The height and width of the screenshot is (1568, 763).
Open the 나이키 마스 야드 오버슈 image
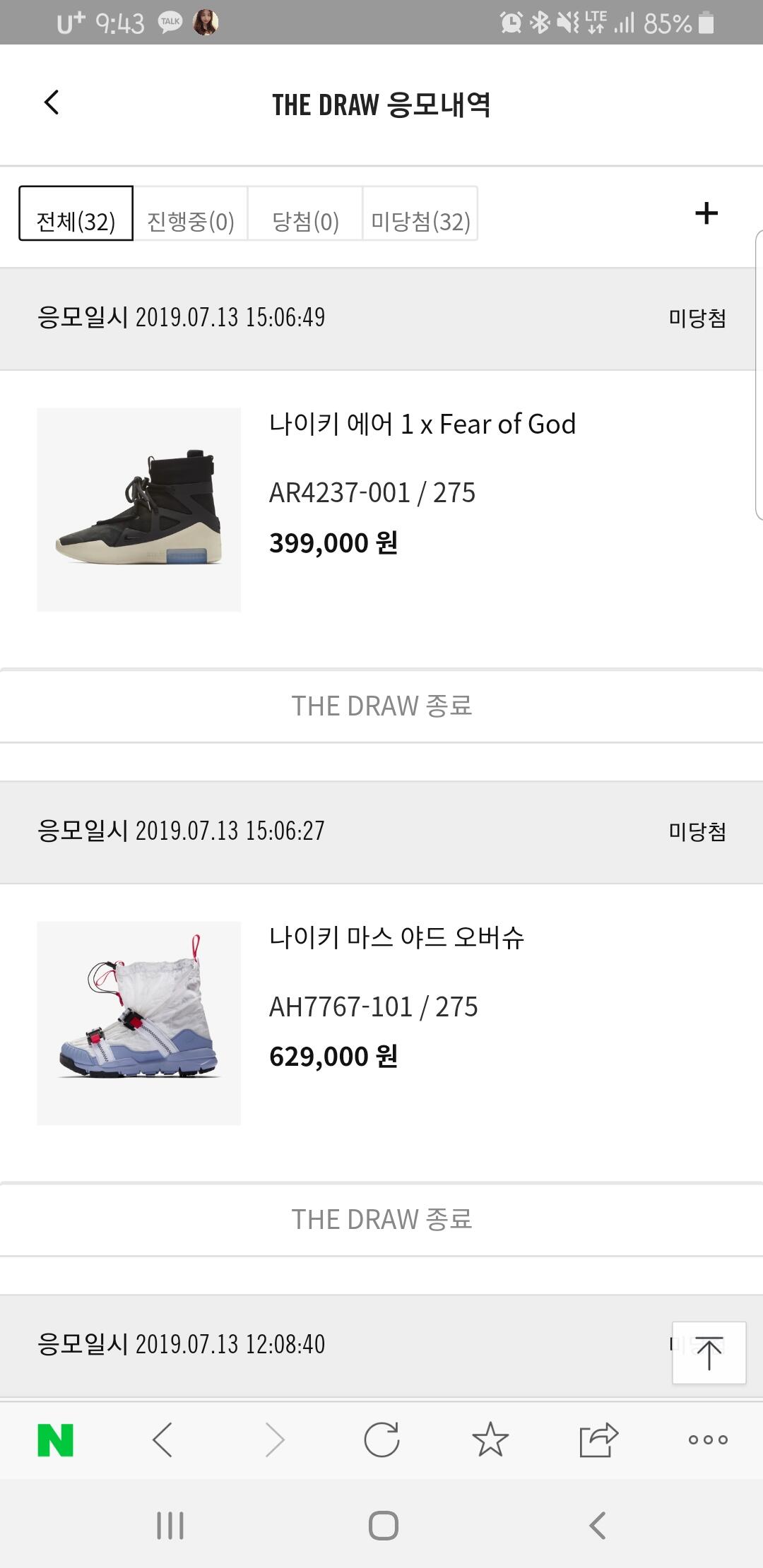(x=139, y=1023)
